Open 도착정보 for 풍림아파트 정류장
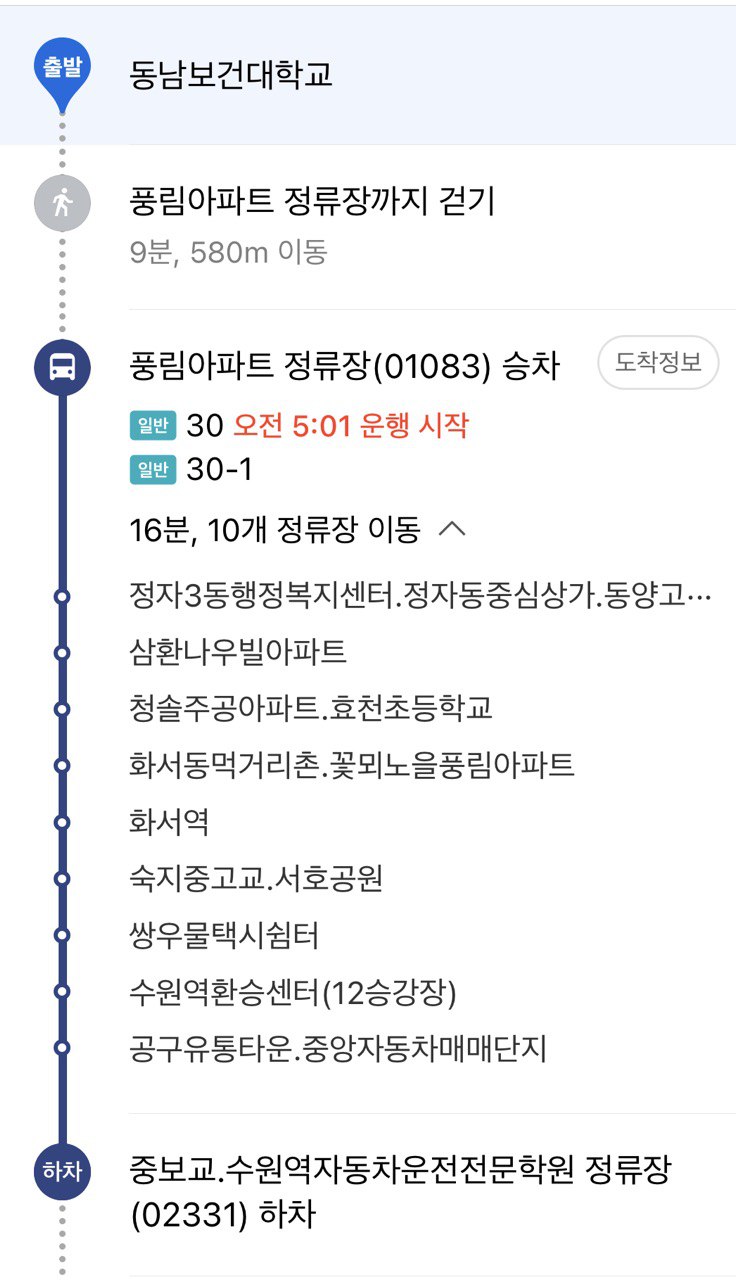This screenshot has width=736, height=1280. click(658, 364)
